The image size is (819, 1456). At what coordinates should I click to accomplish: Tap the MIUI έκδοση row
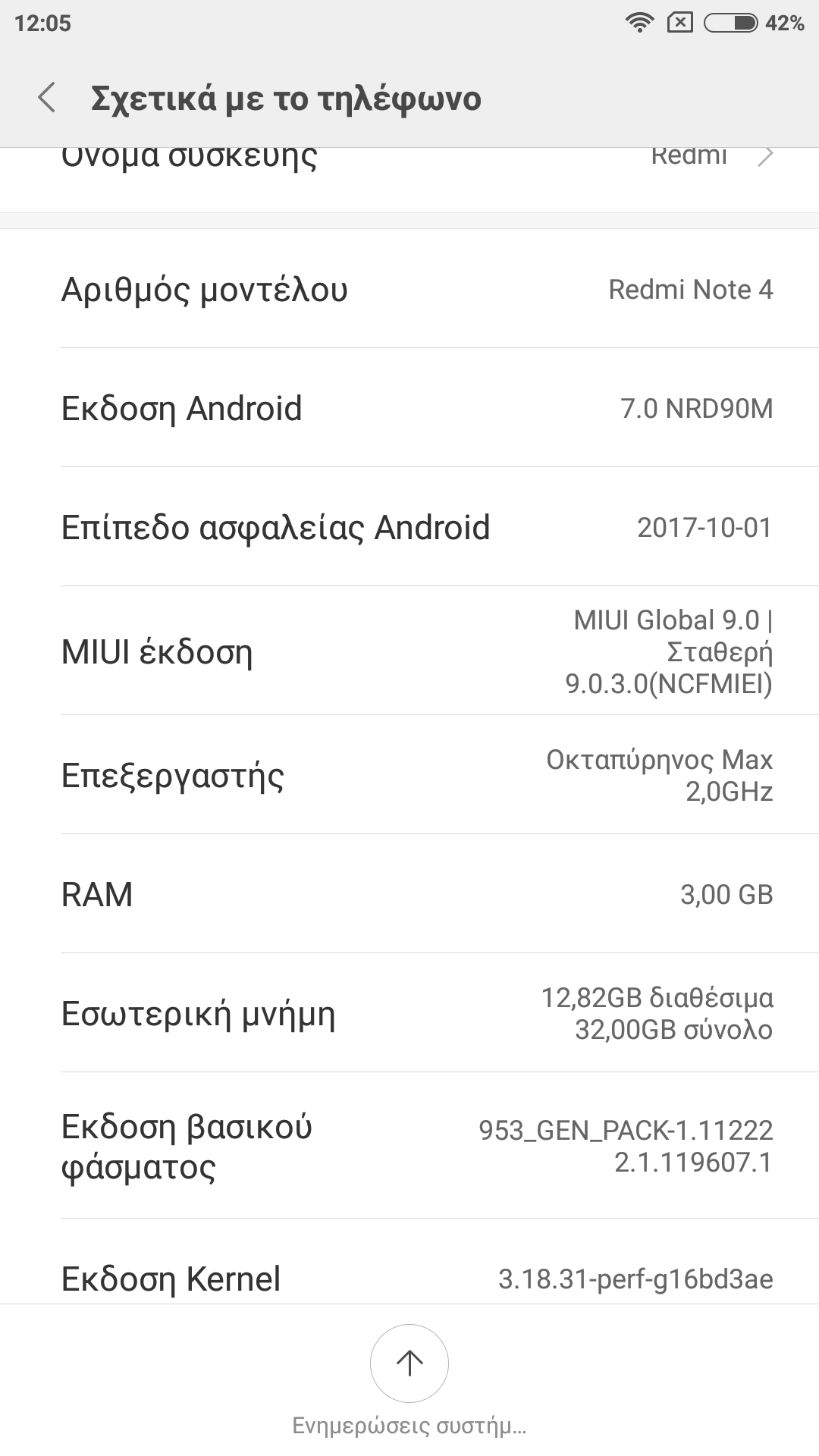(x=409, y=651)
